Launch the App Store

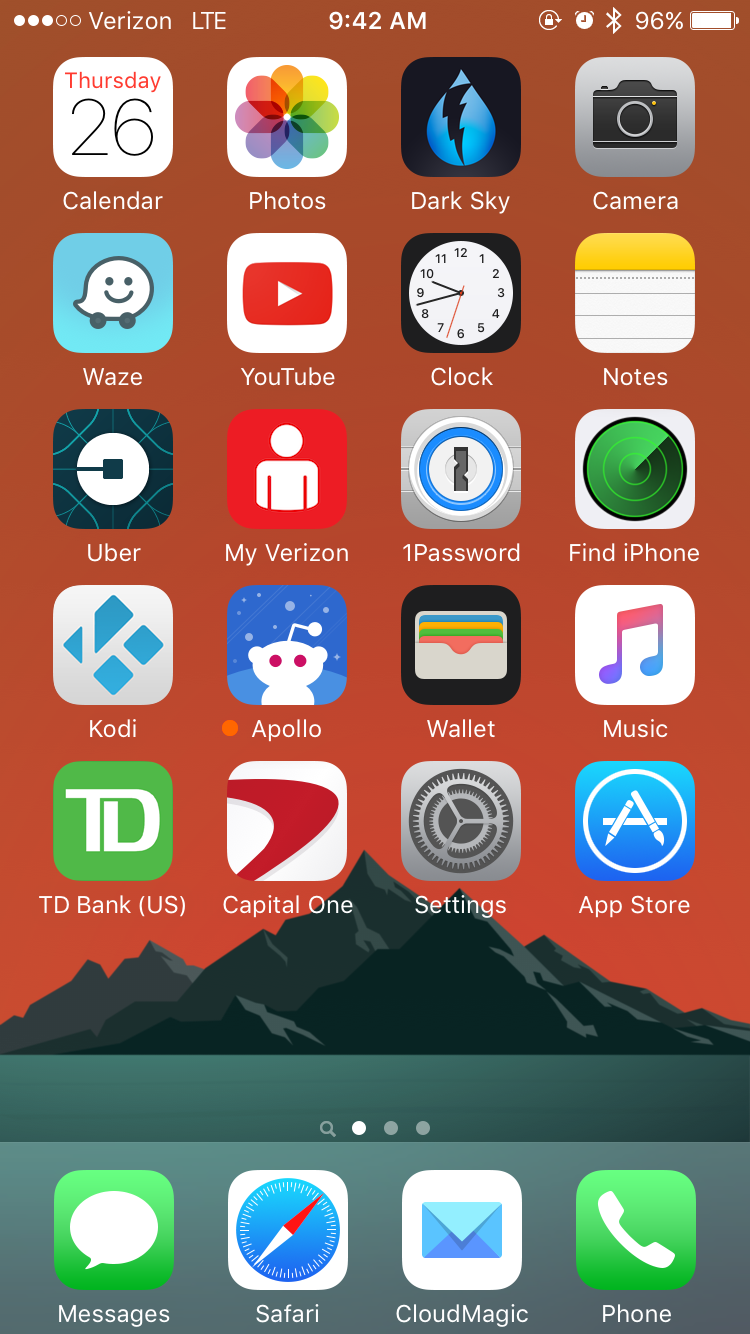[x=635, y=821]
